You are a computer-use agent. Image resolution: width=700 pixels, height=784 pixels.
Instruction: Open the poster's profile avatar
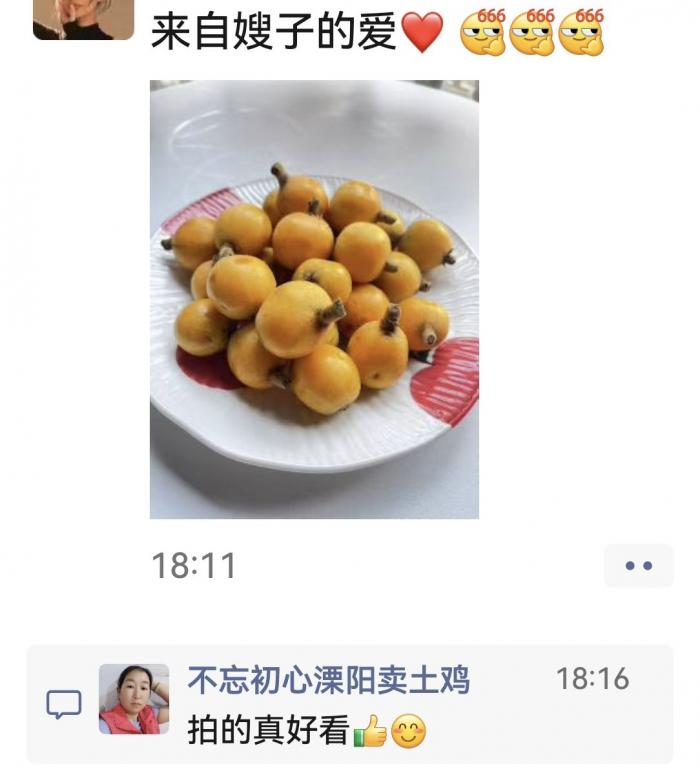83,17
